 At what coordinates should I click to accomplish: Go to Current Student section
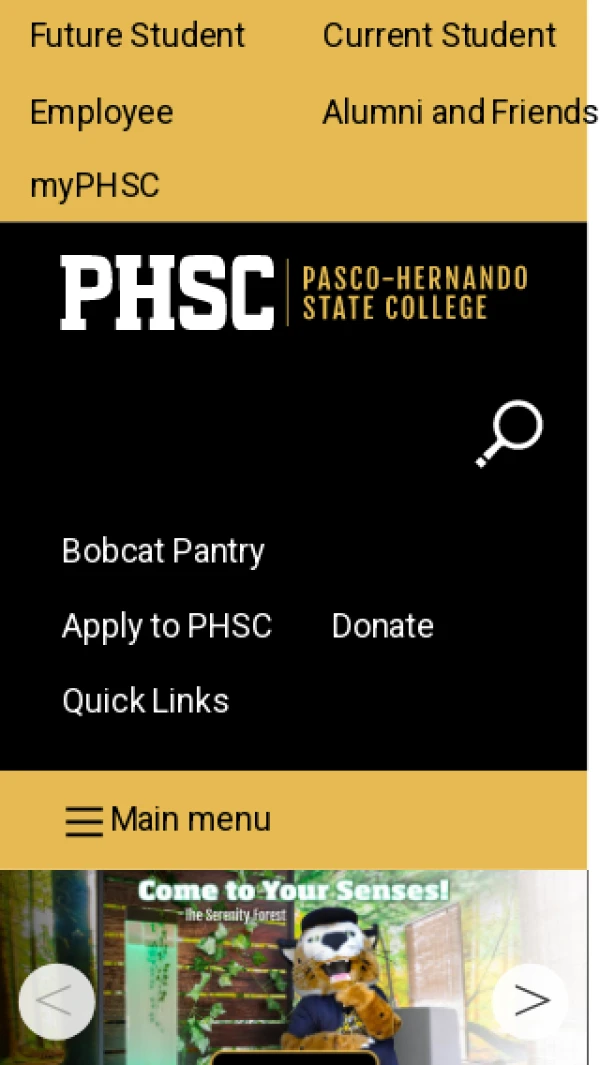[439, 36]
